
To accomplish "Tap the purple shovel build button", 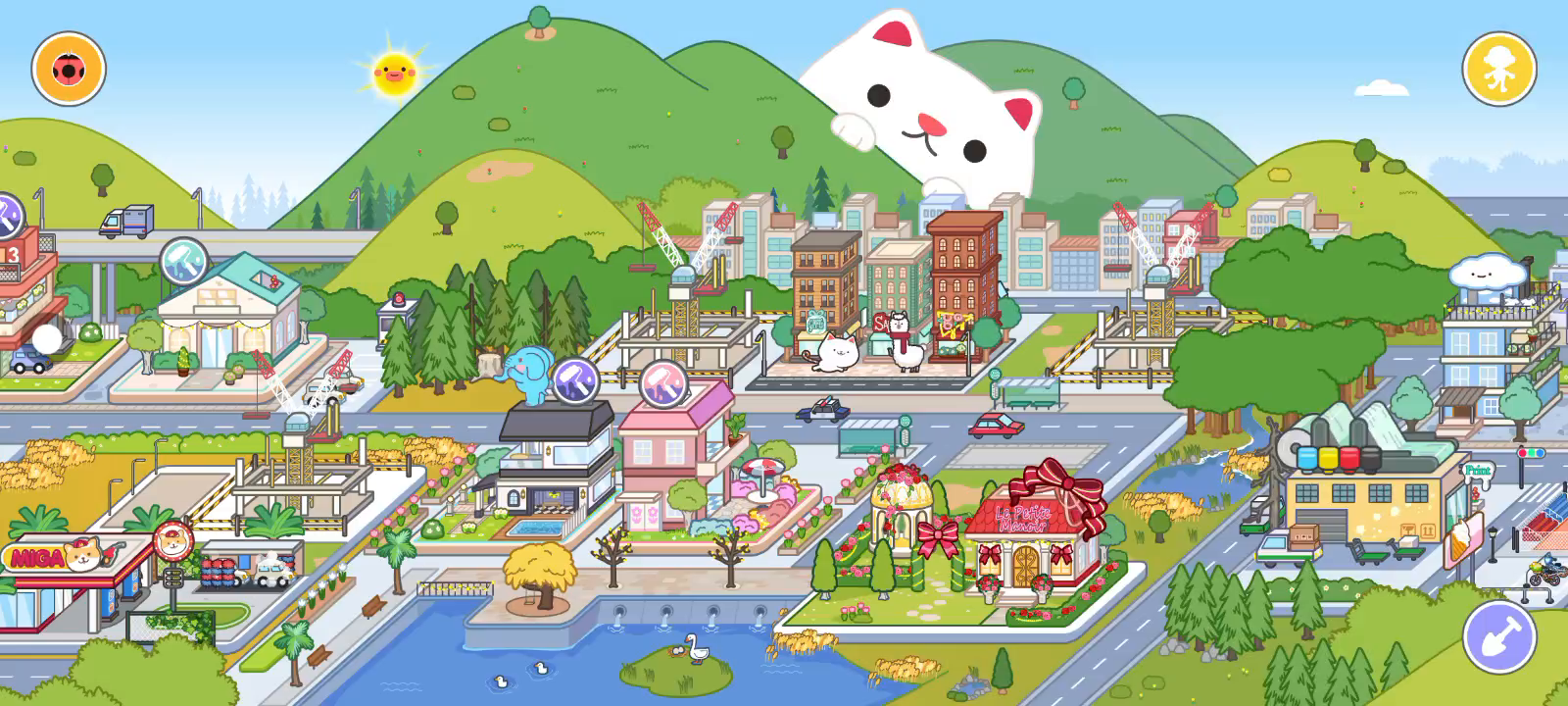I will point(1499,637).
